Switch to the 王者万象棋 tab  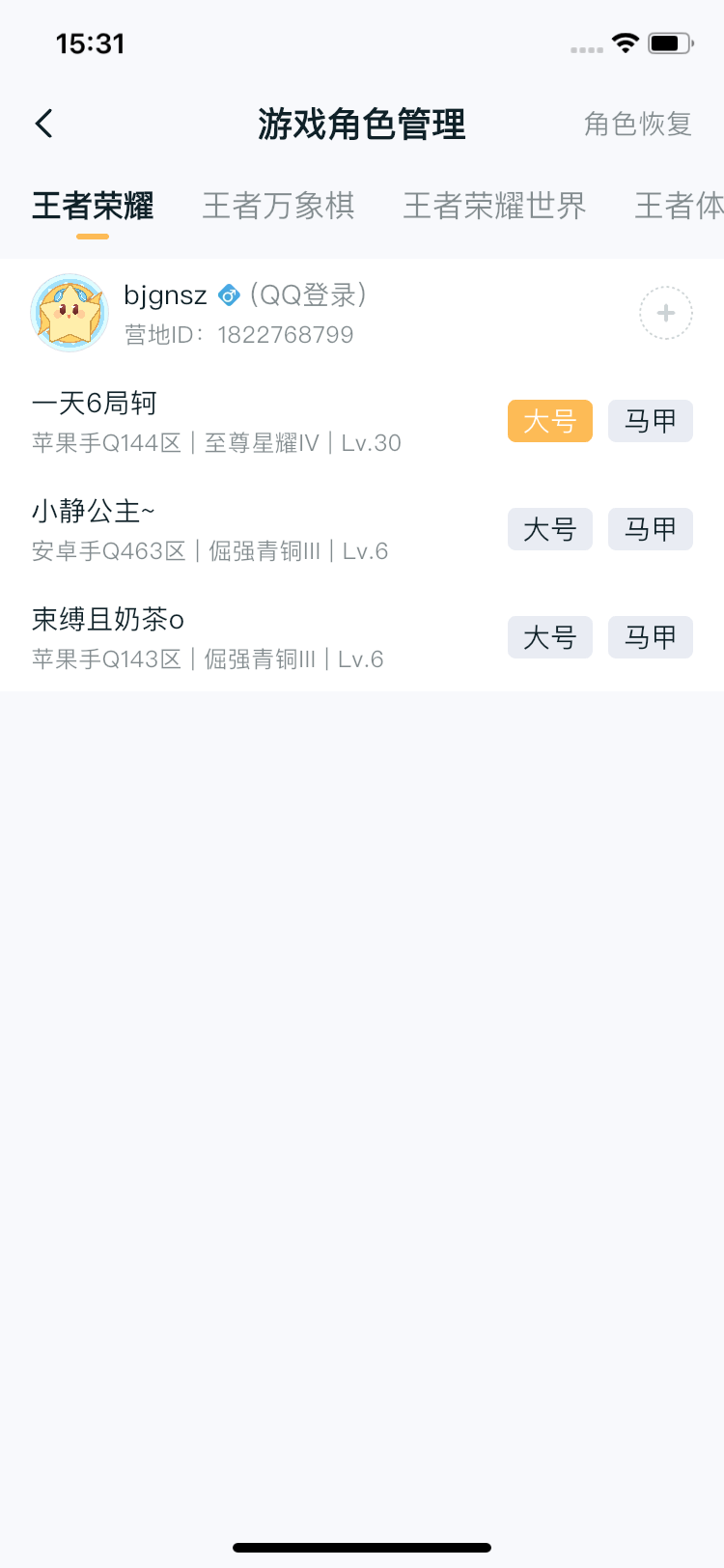(279, 206)
